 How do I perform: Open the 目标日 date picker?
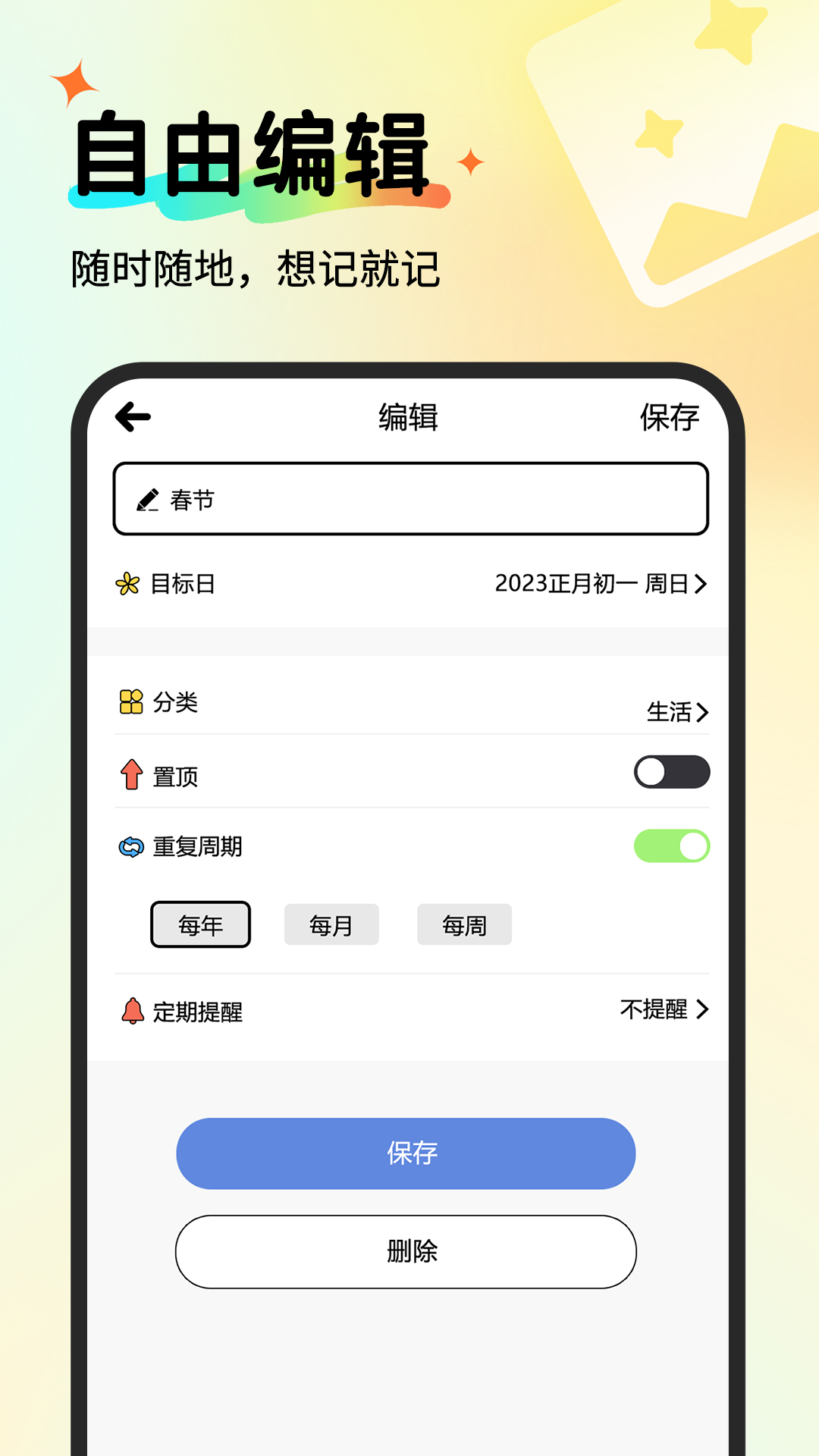coord(599,584)
